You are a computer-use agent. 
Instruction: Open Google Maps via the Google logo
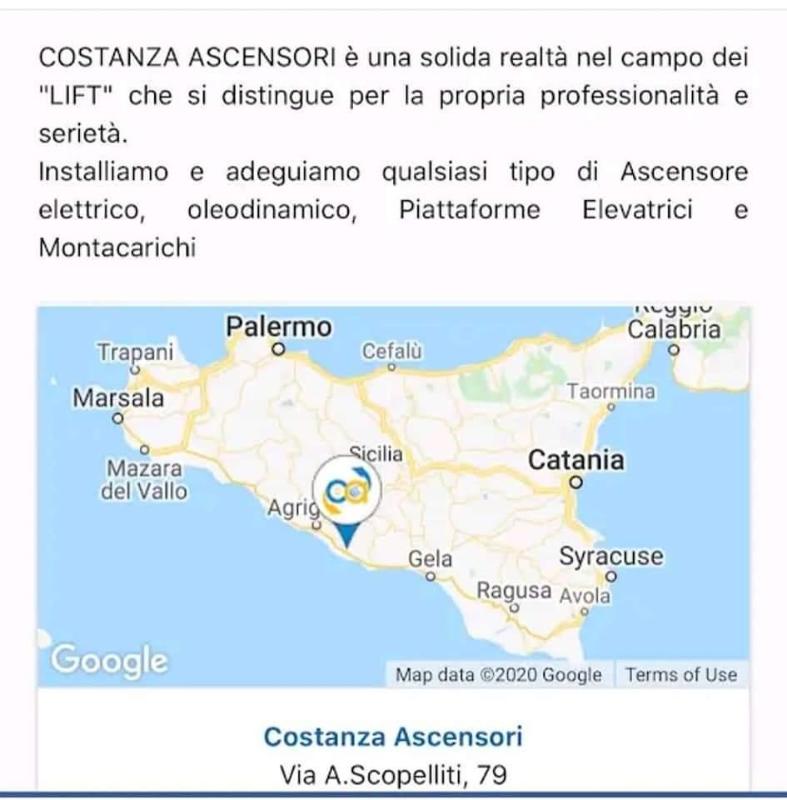(109, 660)
